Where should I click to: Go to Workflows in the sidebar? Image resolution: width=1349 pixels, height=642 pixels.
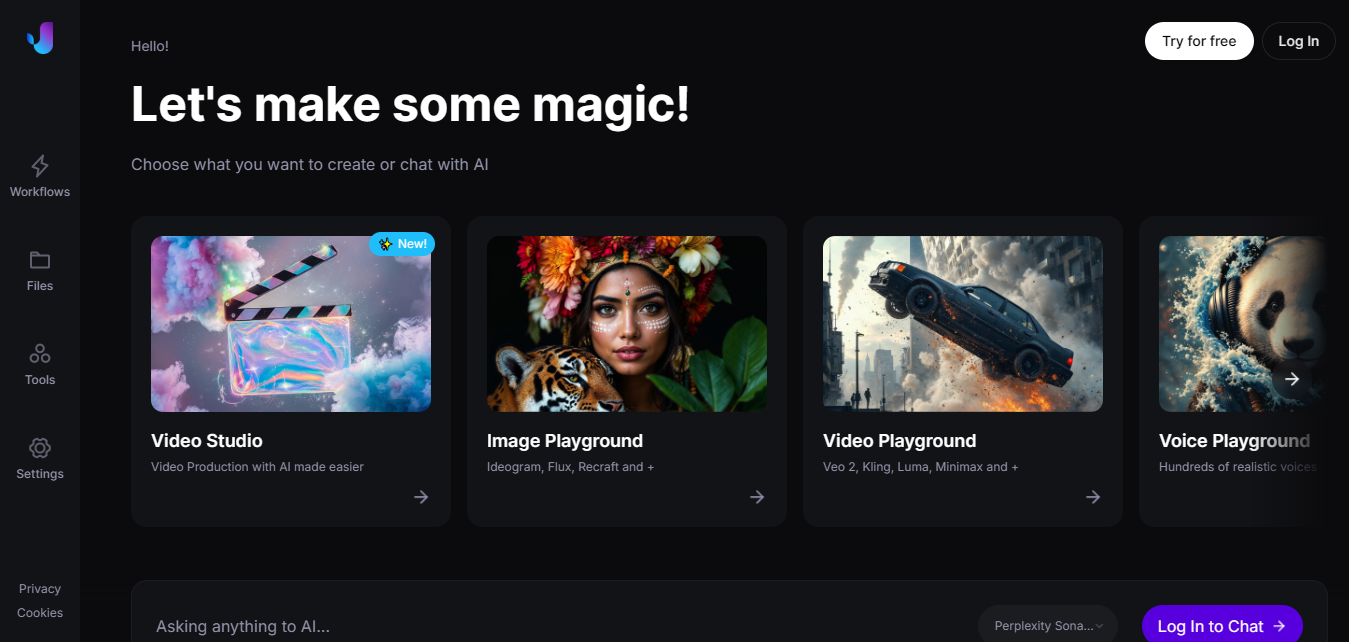point(40,176)
